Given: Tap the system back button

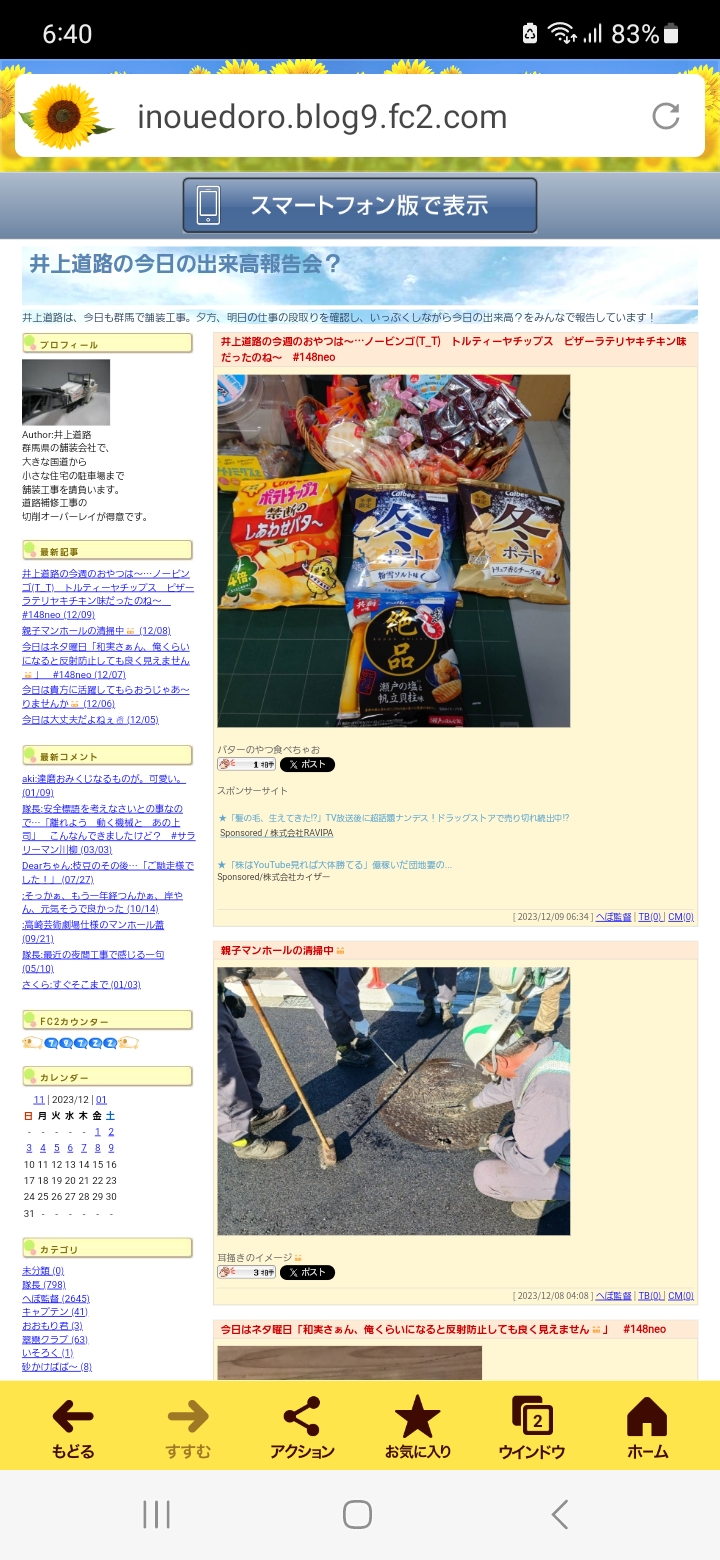Looking at the screenshot, I should pyautogui.click(x=560, y=1514).
